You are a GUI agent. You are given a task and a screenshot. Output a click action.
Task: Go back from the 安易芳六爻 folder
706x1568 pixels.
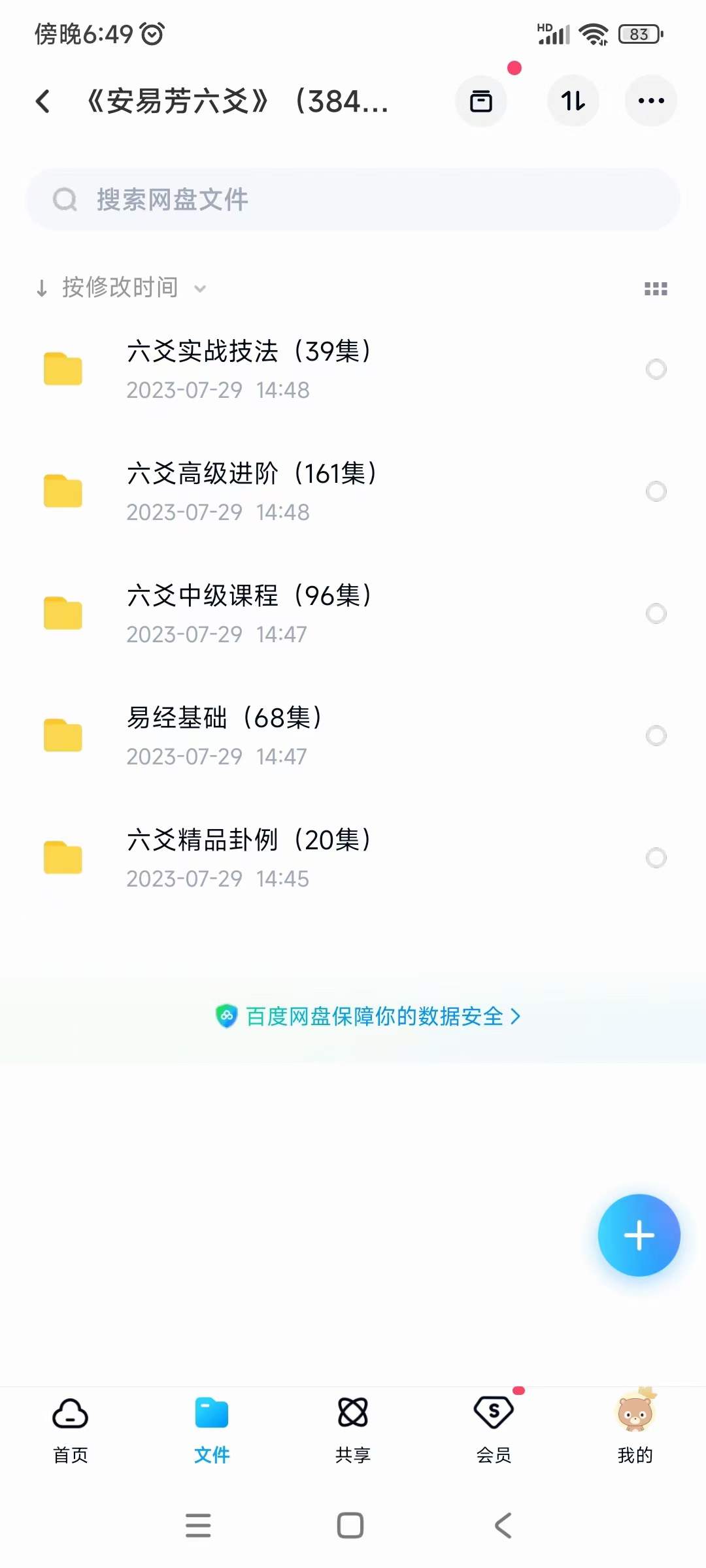tap(43, 101)
